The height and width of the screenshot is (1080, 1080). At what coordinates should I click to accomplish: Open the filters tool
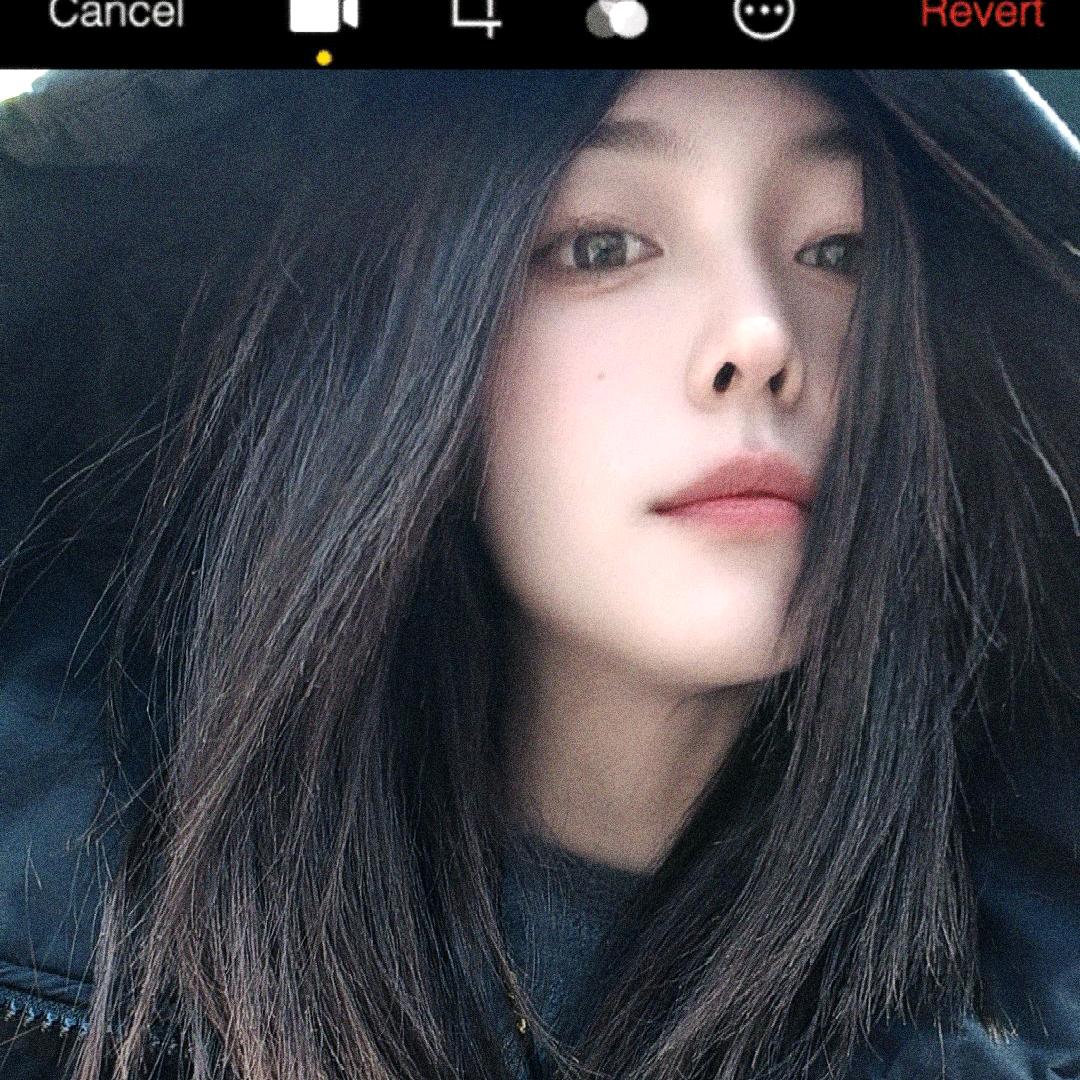pos(616,17)
